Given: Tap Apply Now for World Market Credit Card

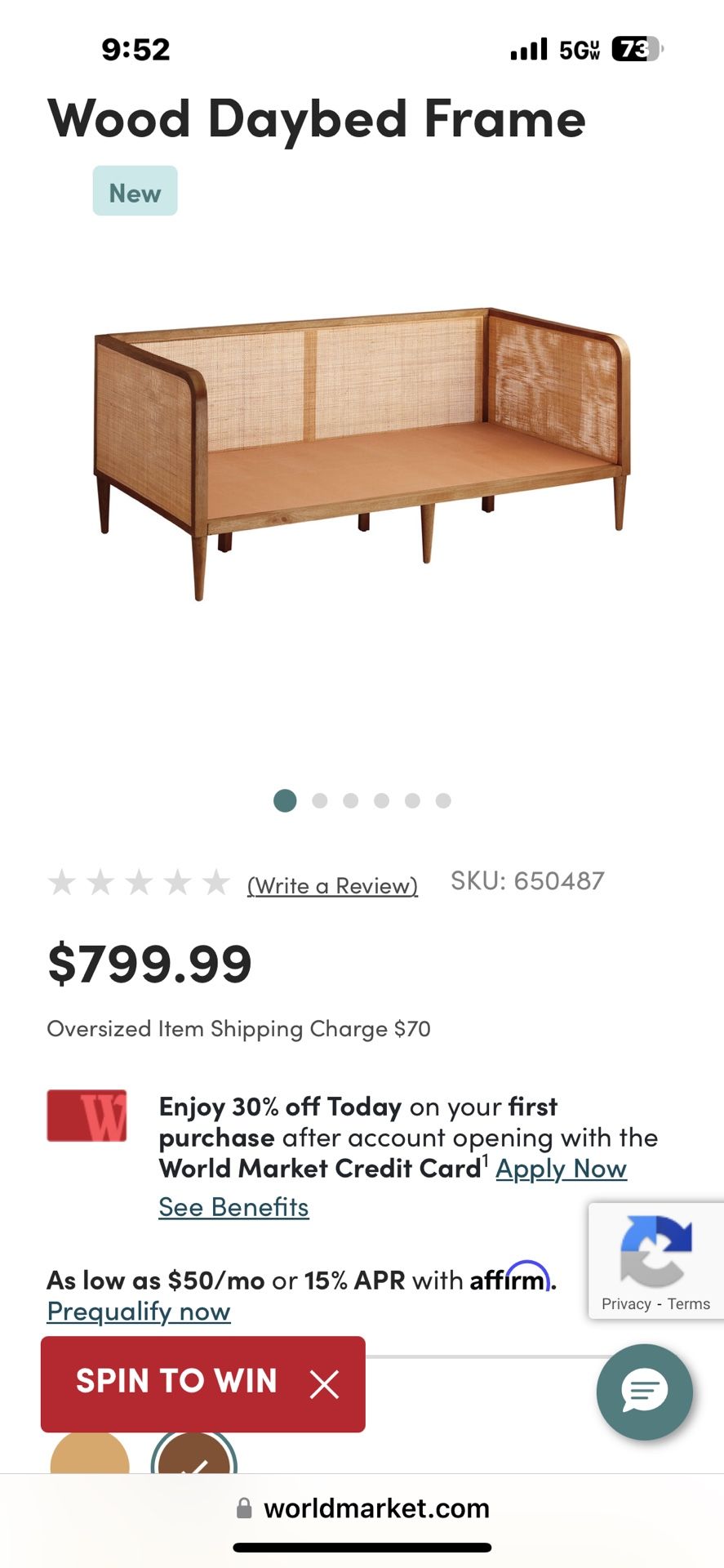Looking at the screenshot, I should pos(561,1169).
